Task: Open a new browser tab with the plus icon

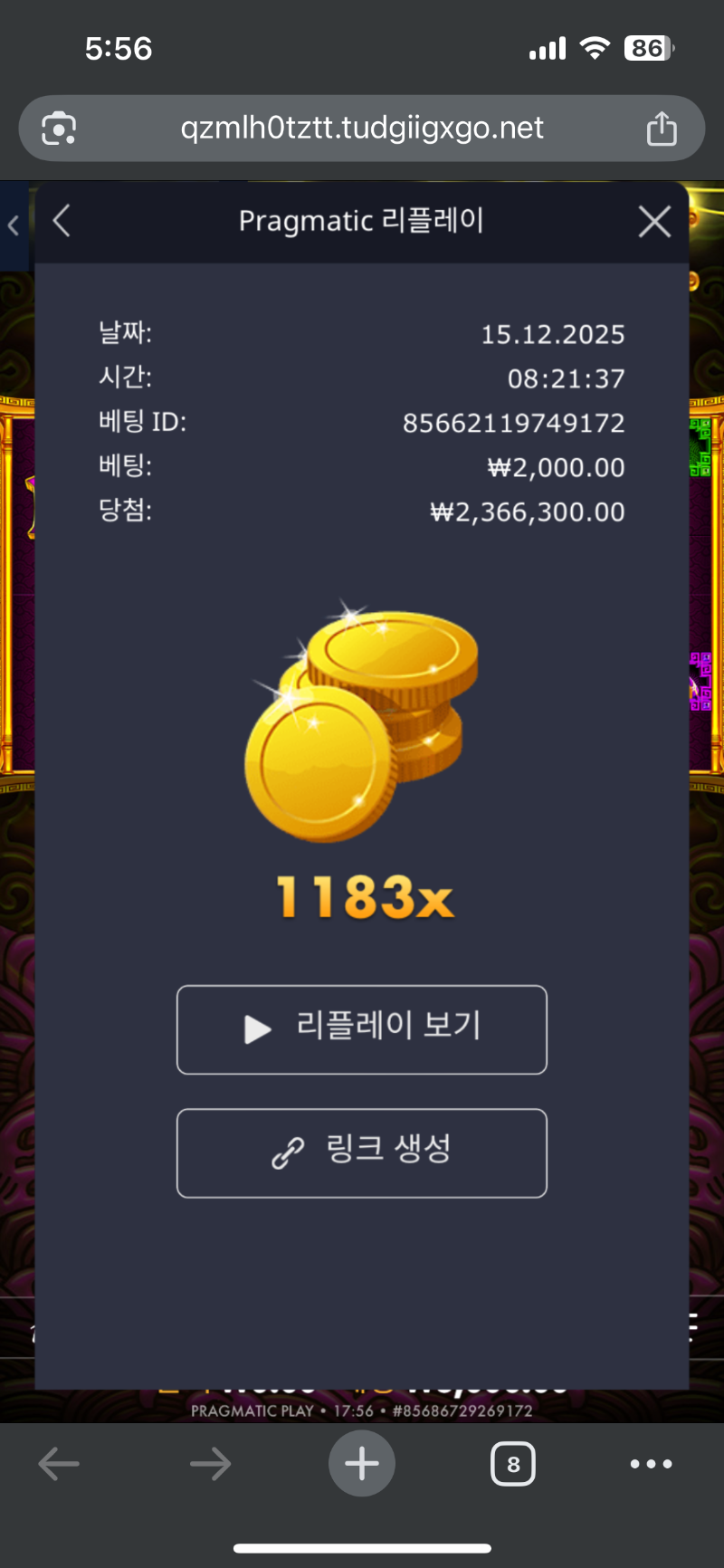Action: coord(361,1463)
